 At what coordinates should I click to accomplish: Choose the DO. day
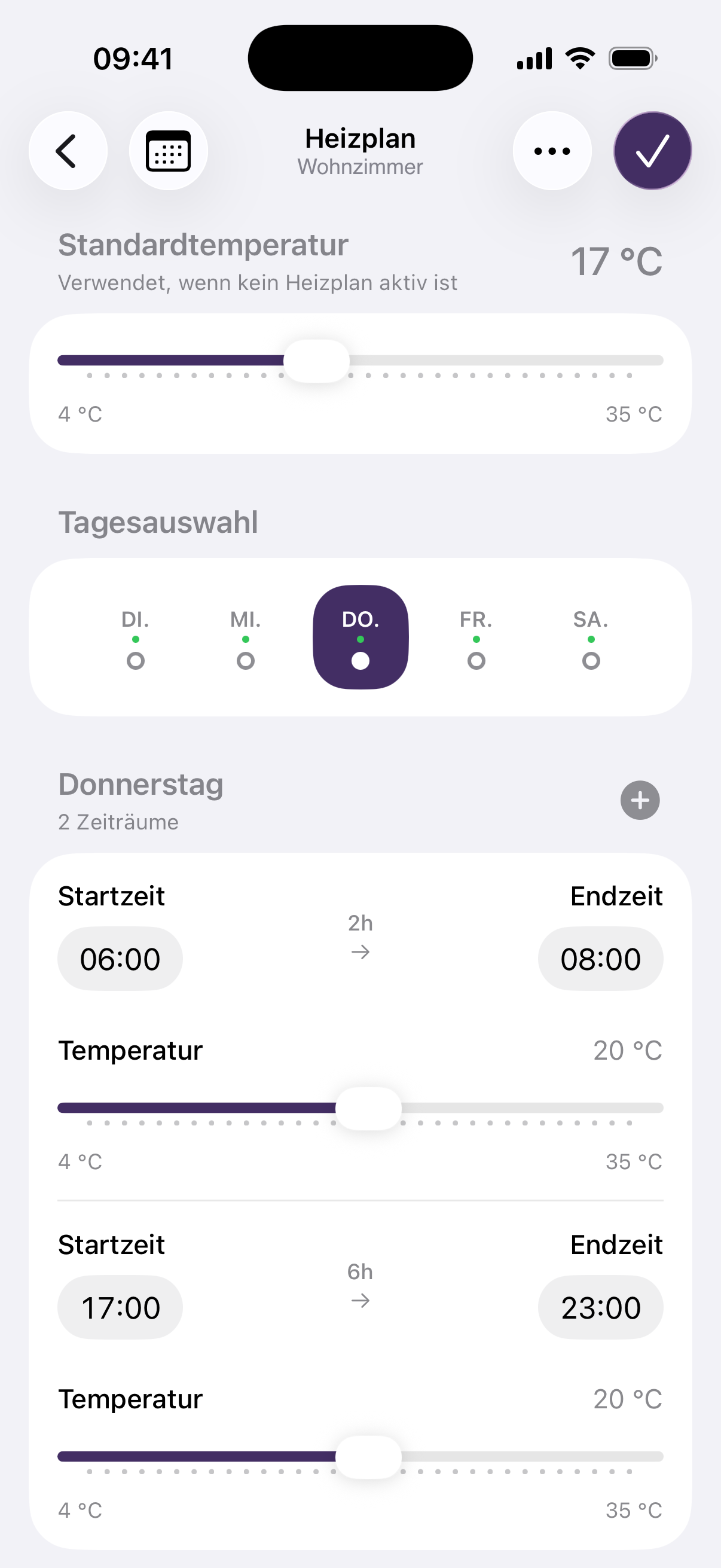(x=360, y=637)
